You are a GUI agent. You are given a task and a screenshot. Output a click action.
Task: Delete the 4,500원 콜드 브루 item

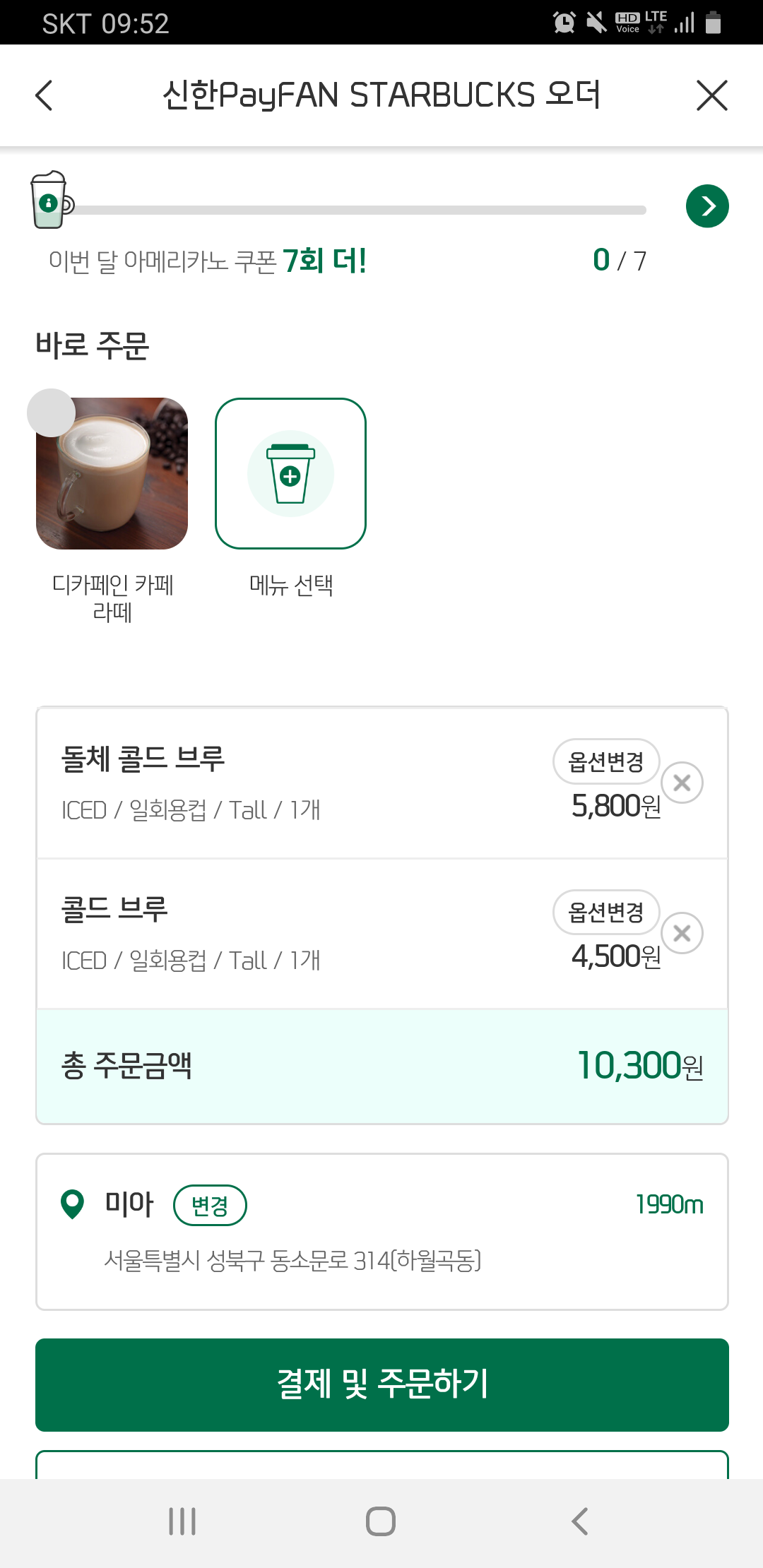tap(682, 933)
